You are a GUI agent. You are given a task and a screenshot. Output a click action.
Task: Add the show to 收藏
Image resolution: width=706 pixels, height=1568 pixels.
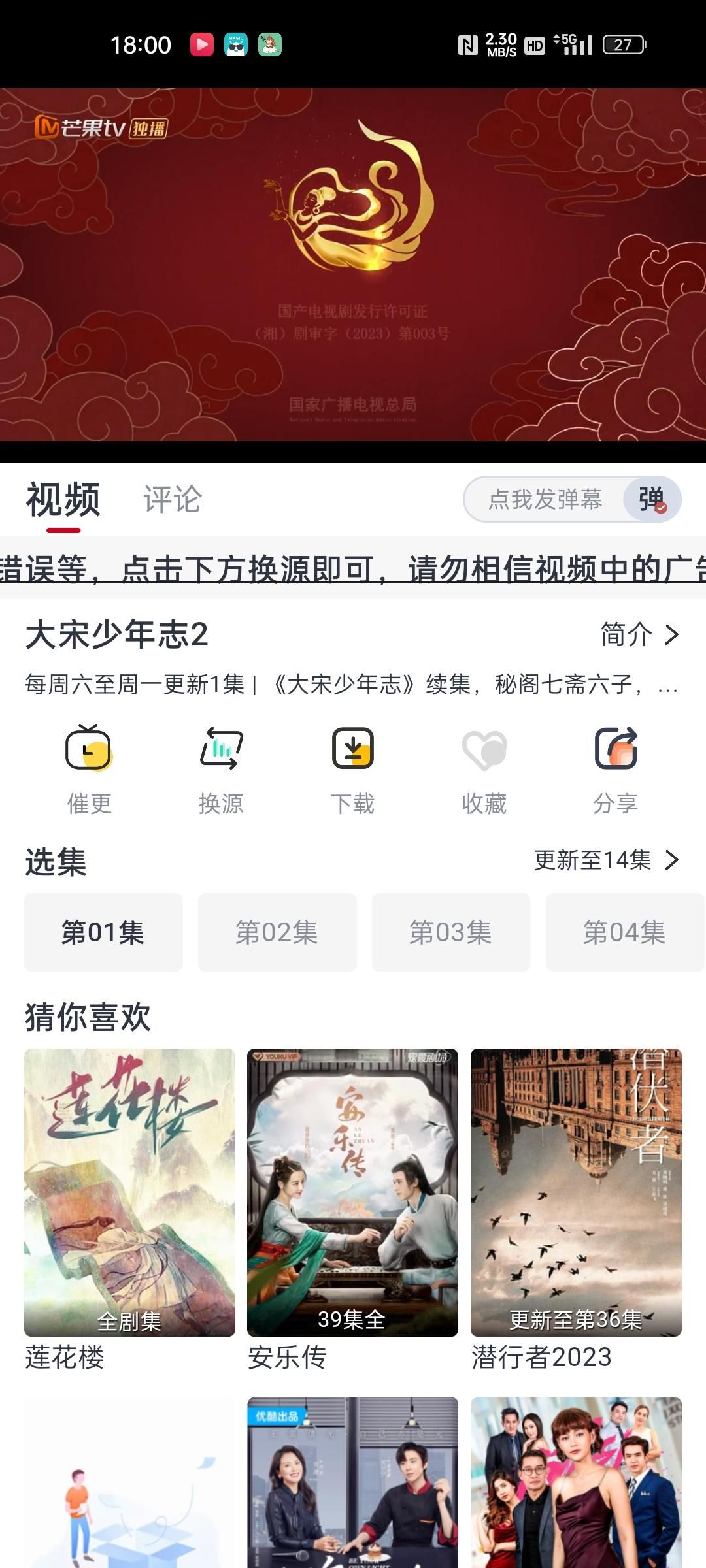click(484, 769)
